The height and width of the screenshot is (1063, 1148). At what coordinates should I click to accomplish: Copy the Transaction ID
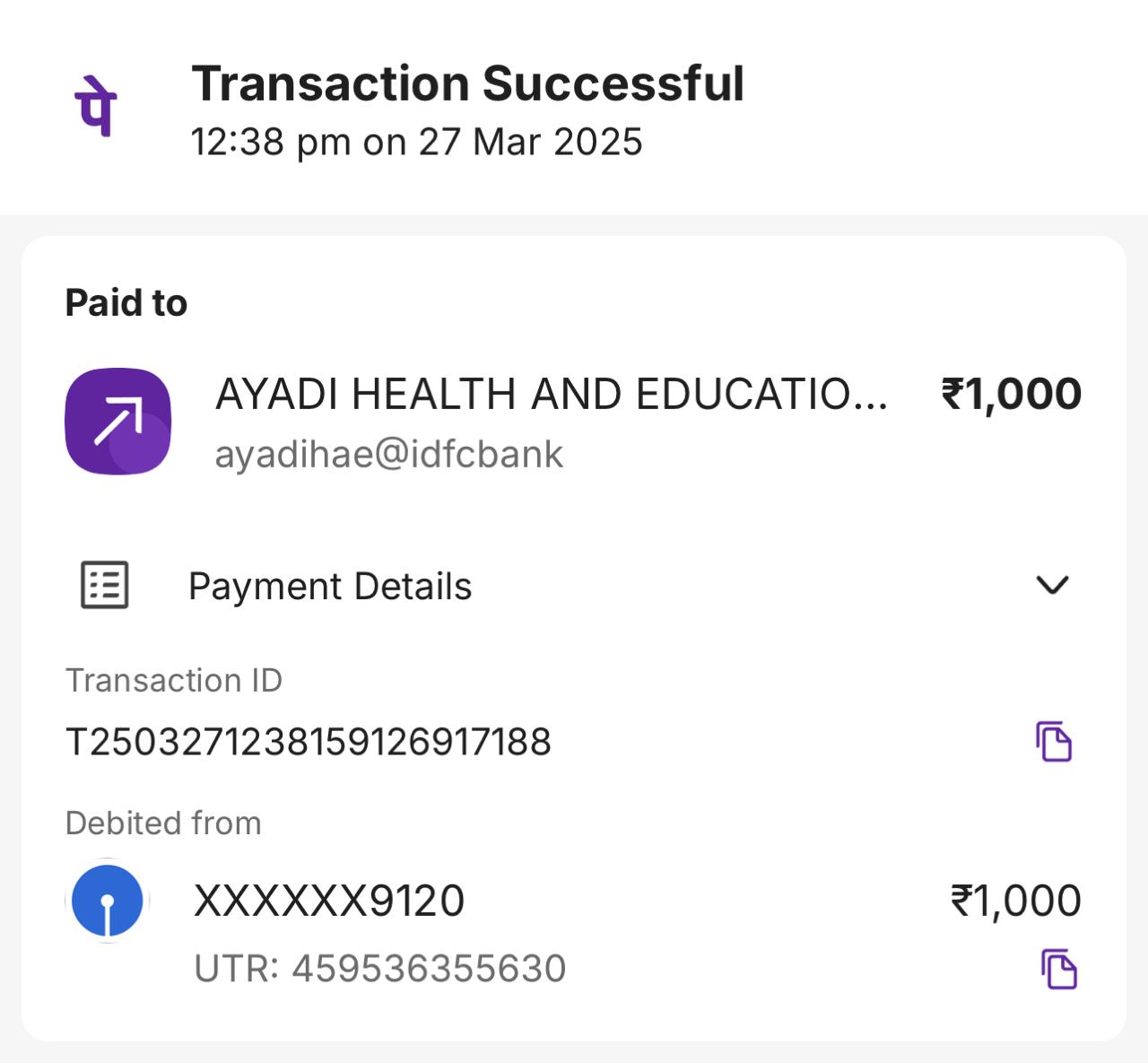tap(1054, 741)
